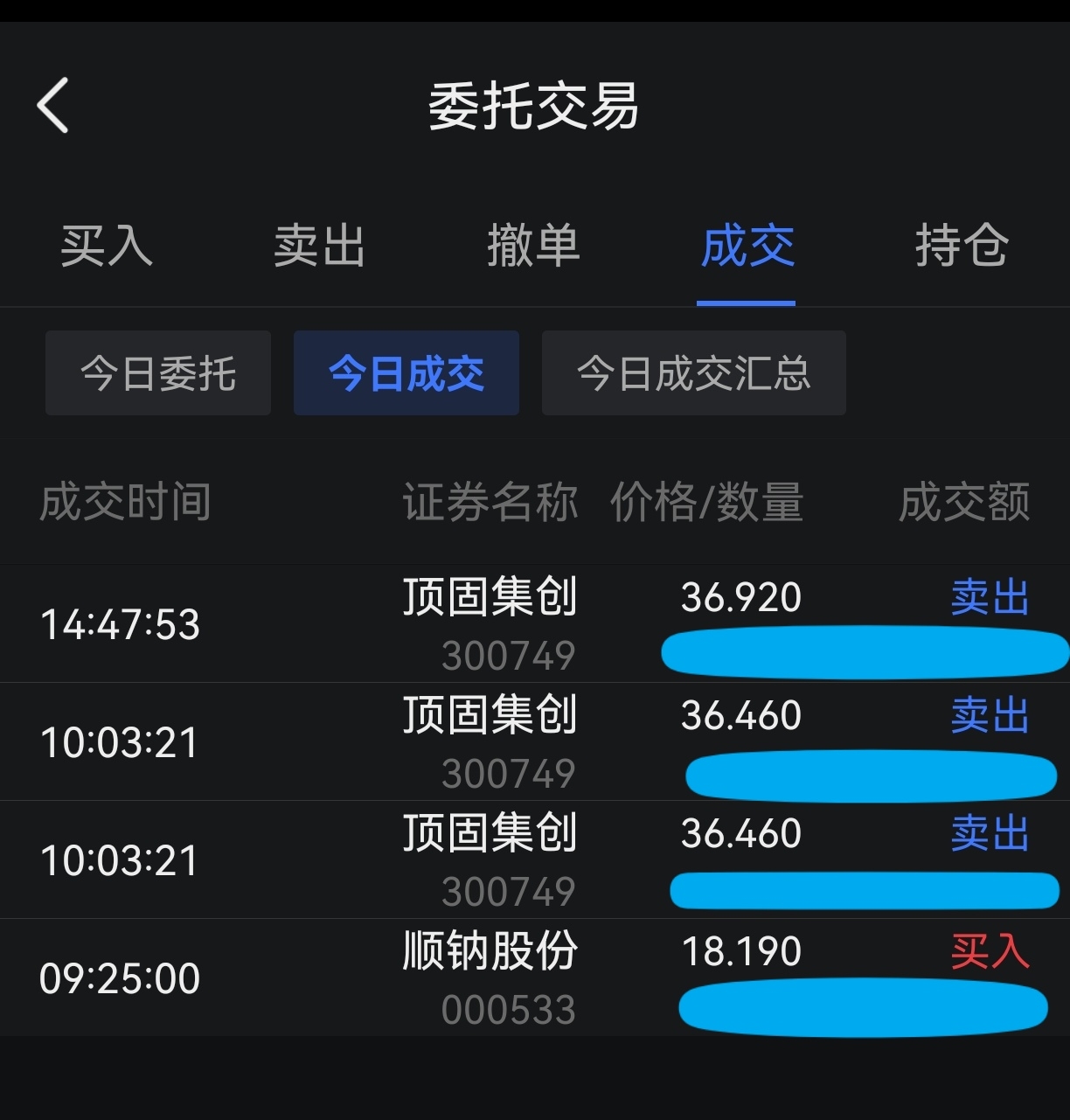This screenshot has width=1070, height=1120.
Task: Switch to the 买入 tab
Action: (x=105, y=247)
